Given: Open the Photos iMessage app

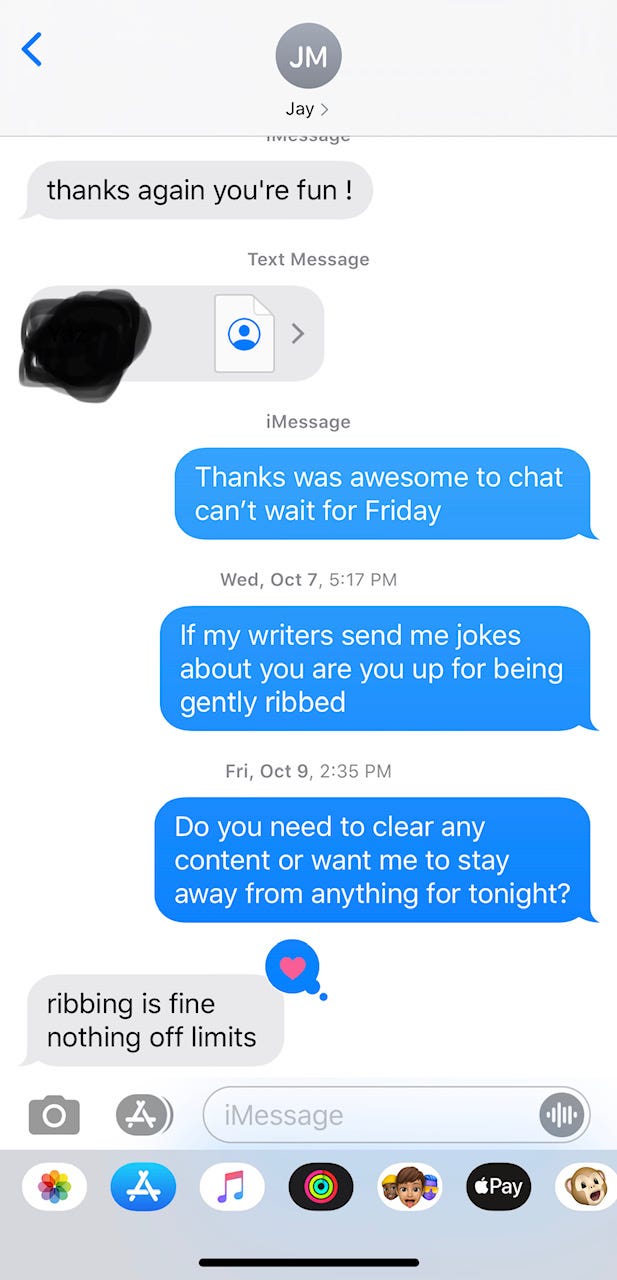Looking at the screenshot, I should [54, 1187].
